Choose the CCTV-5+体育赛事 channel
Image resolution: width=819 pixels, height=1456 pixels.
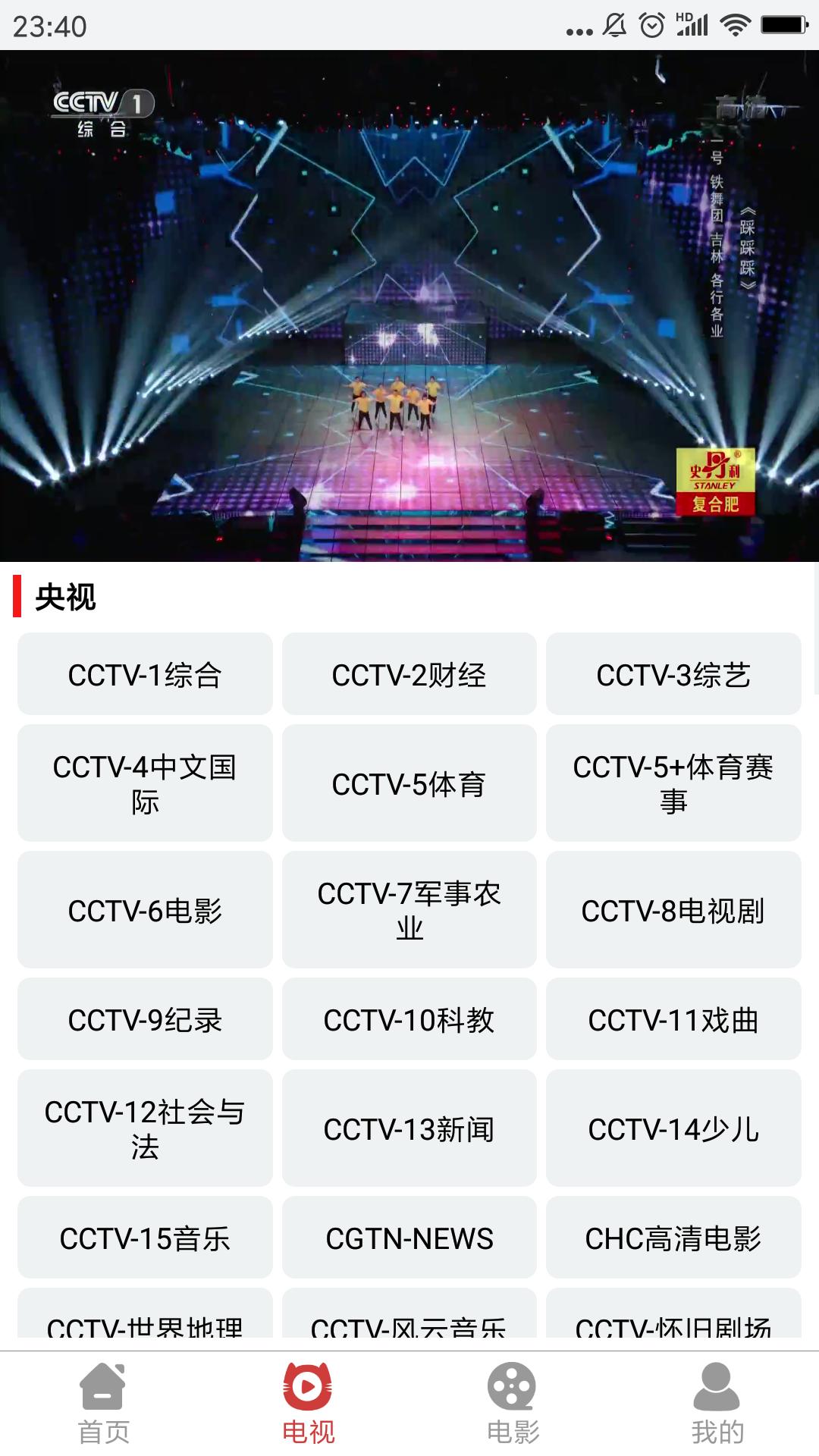673,783
